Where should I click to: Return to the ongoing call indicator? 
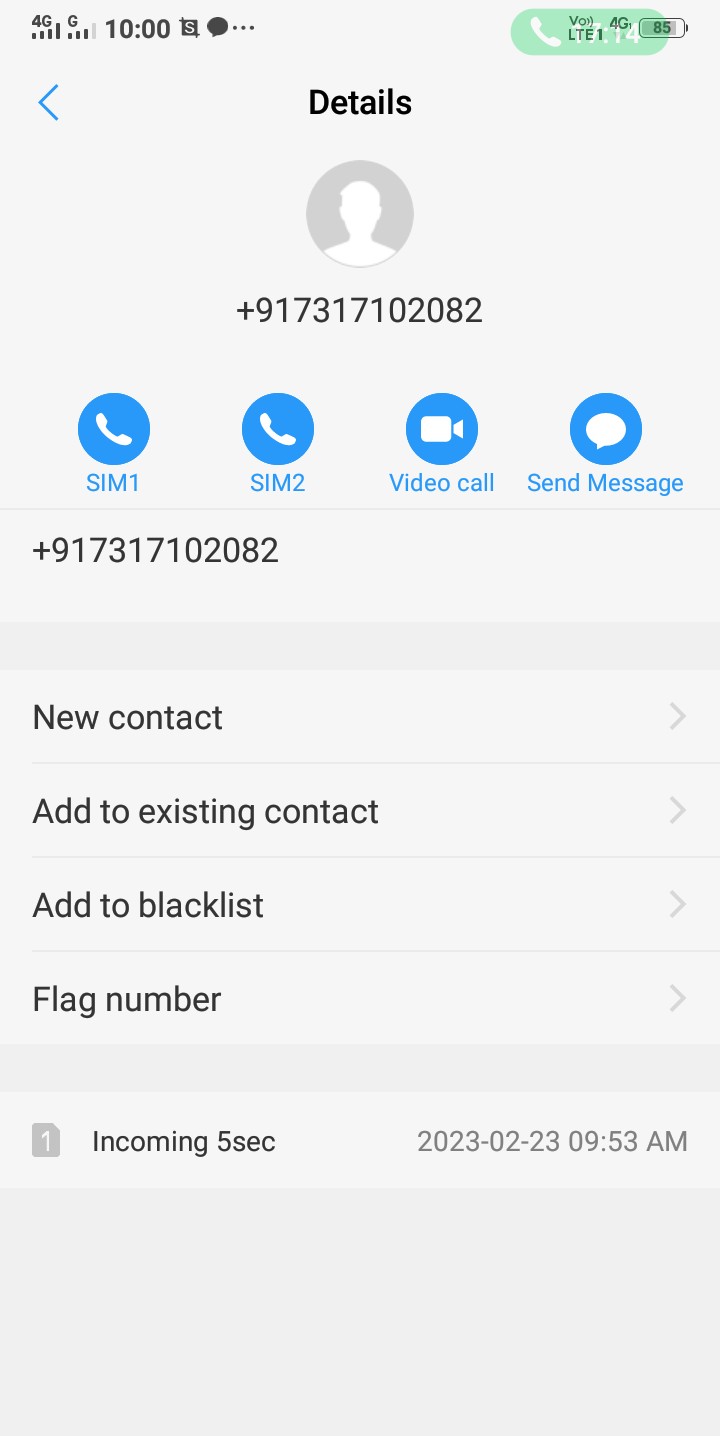(588, 31)
